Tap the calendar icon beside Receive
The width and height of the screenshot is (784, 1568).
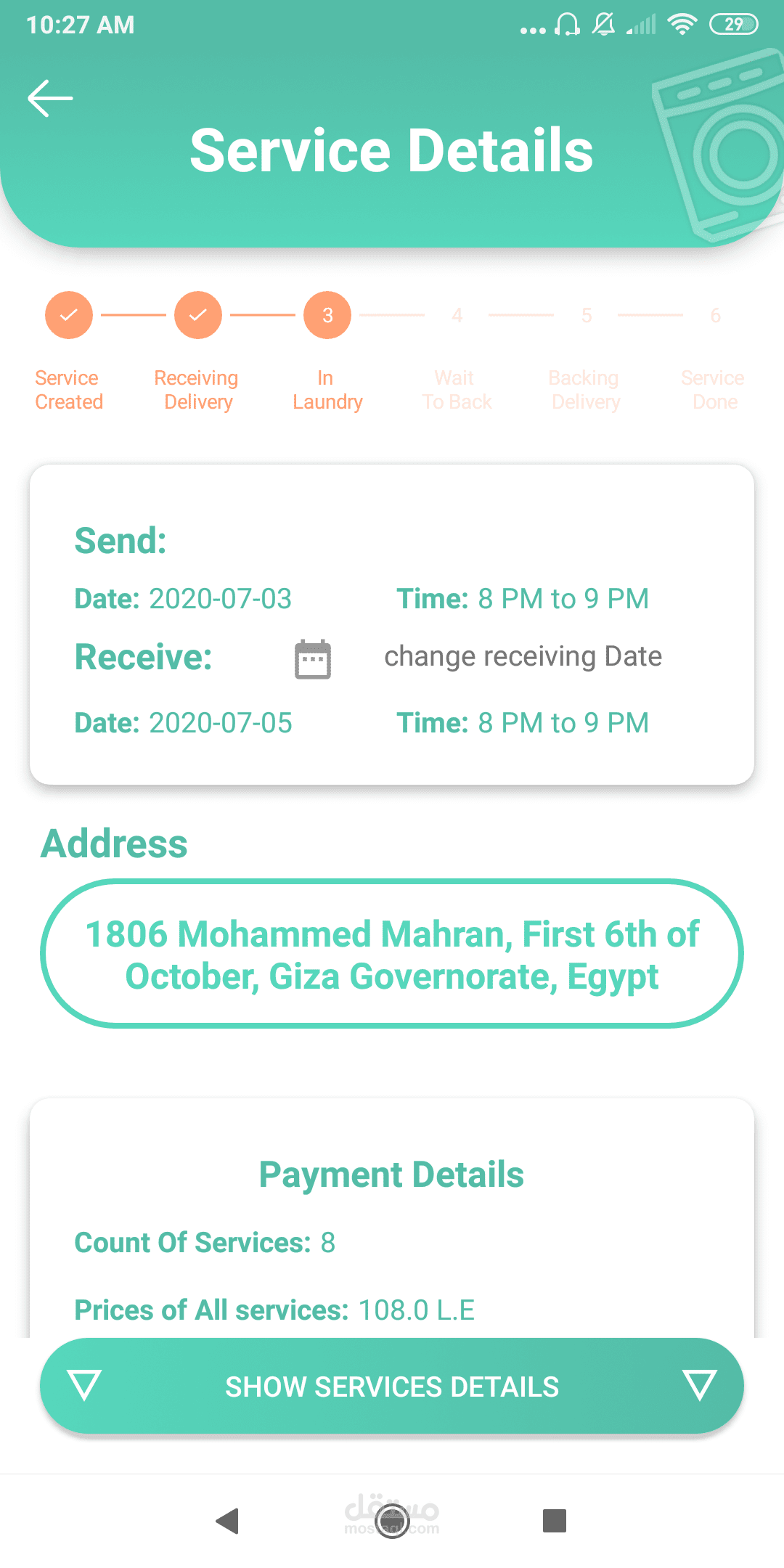tap(313, 659)
